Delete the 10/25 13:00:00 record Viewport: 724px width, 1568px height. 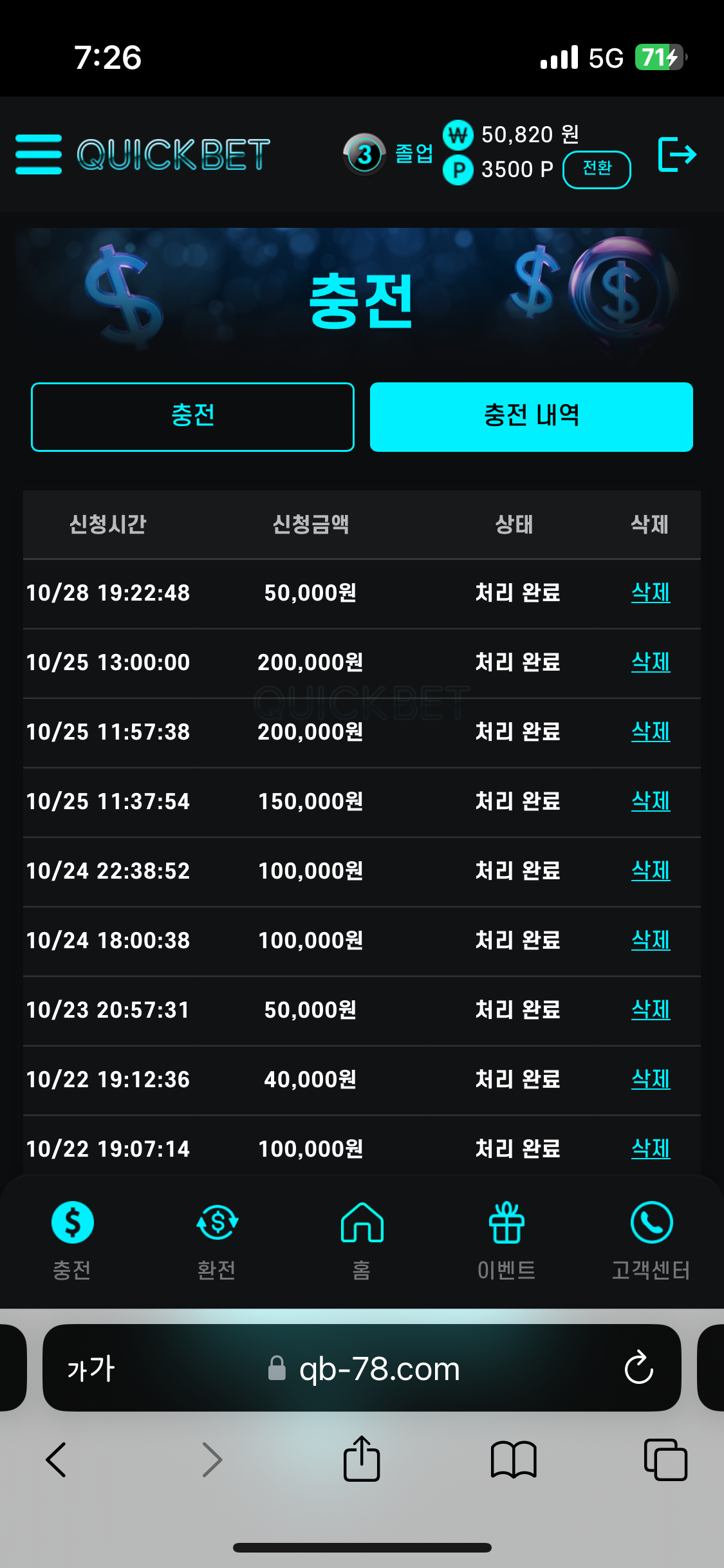[651, 662]
